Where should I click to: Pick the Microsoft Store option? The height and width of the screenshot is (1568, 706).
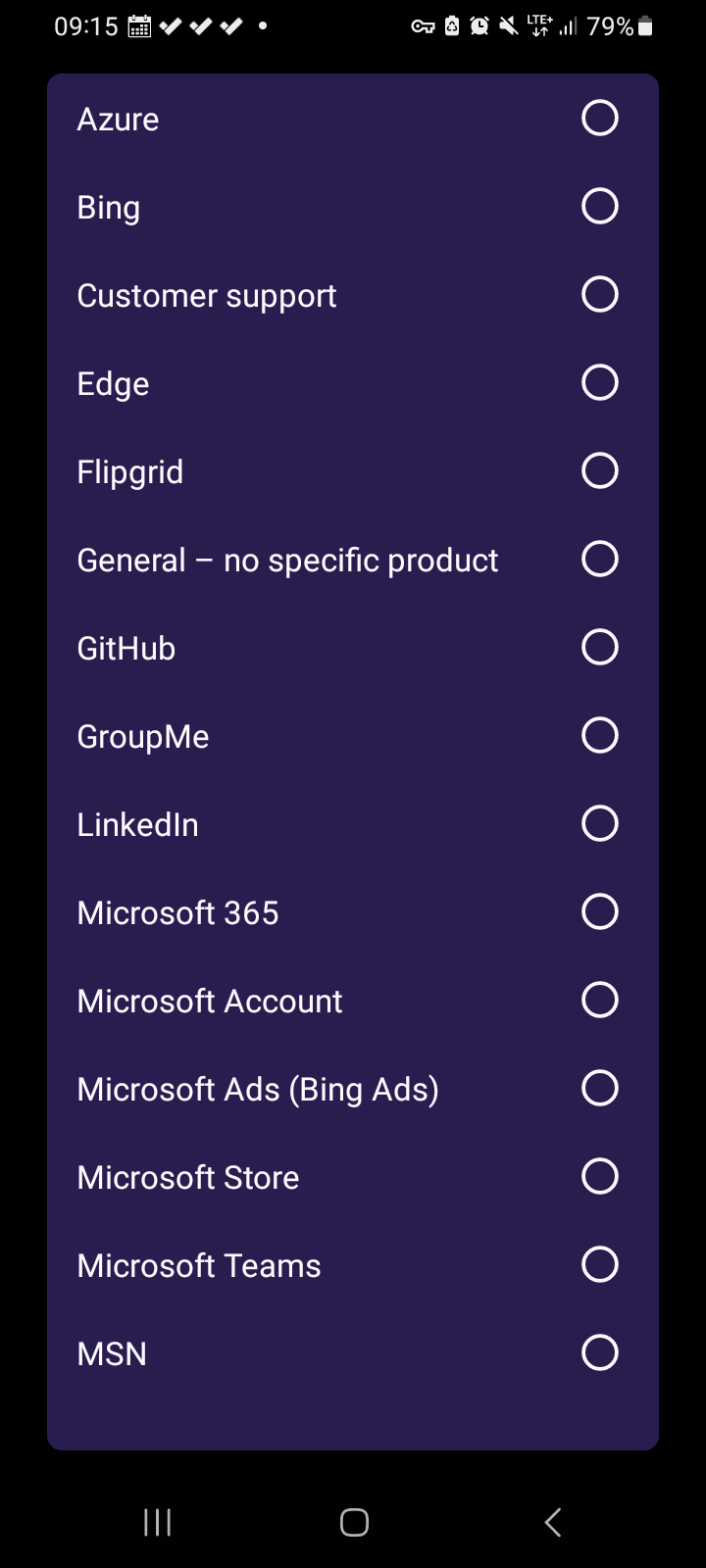pos(599,1177)
